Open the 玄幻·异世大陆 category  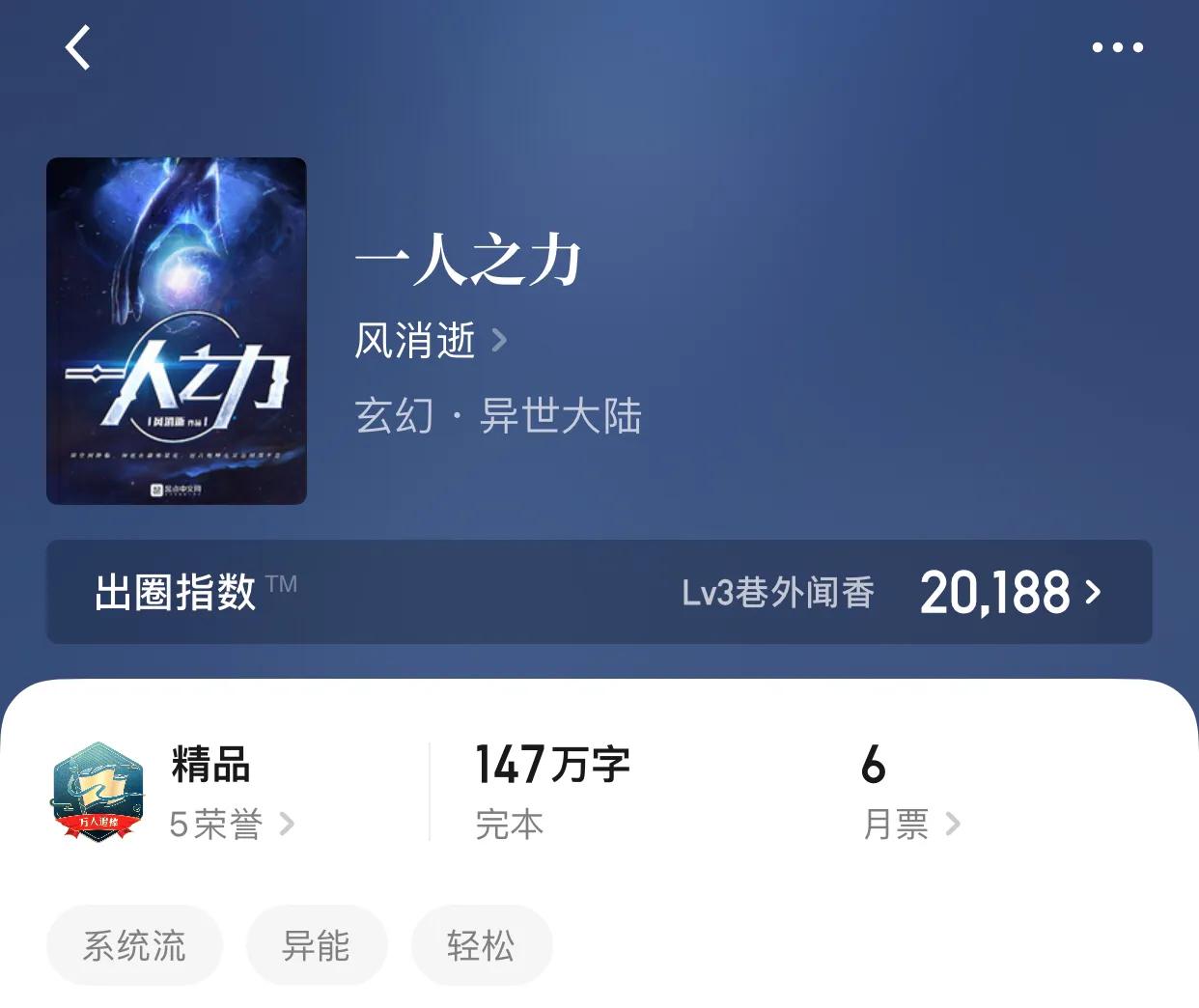tap(498, 416)
